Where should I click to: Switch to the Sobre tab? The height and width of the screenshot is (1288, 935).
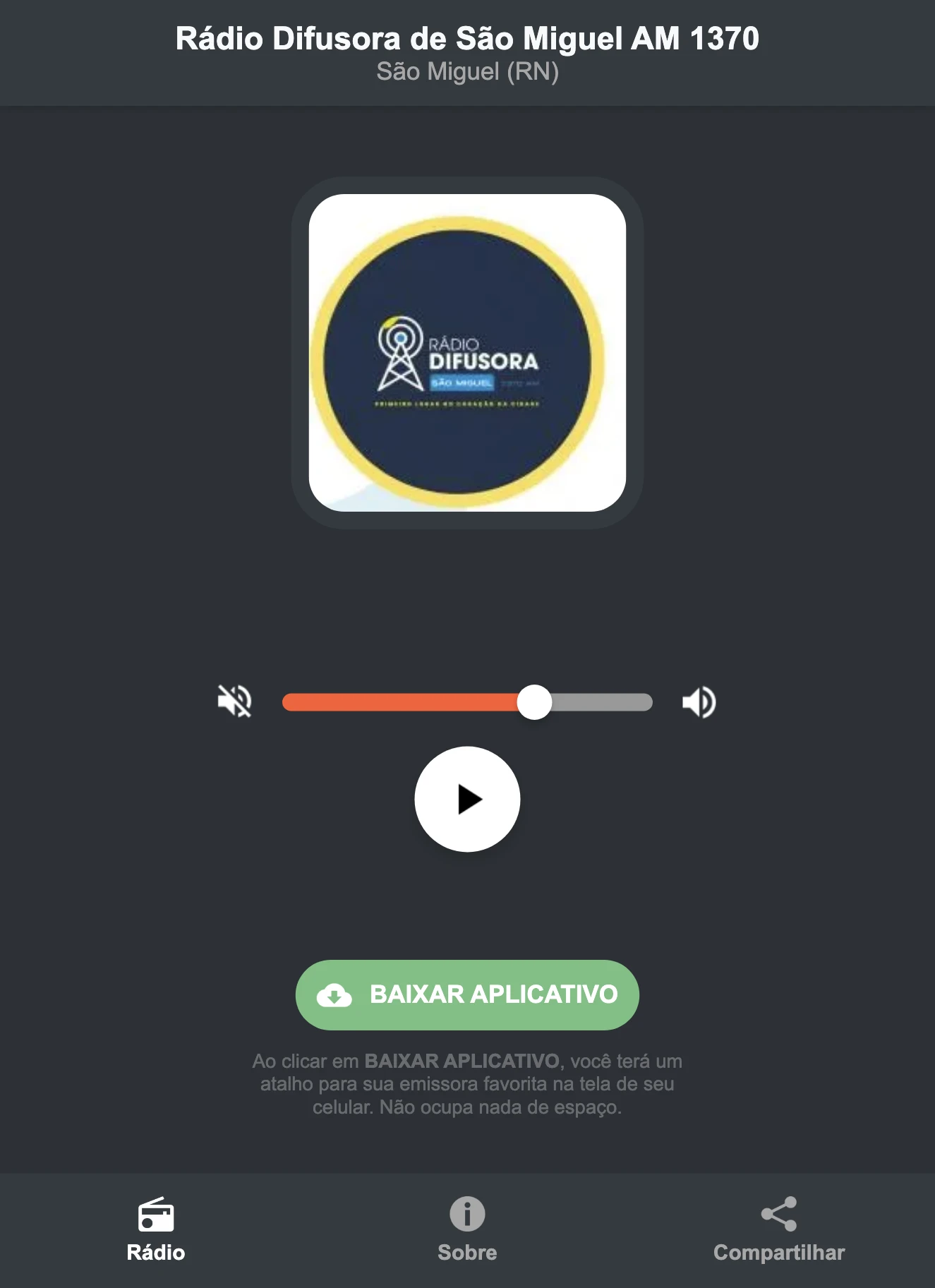(467, 1228)
